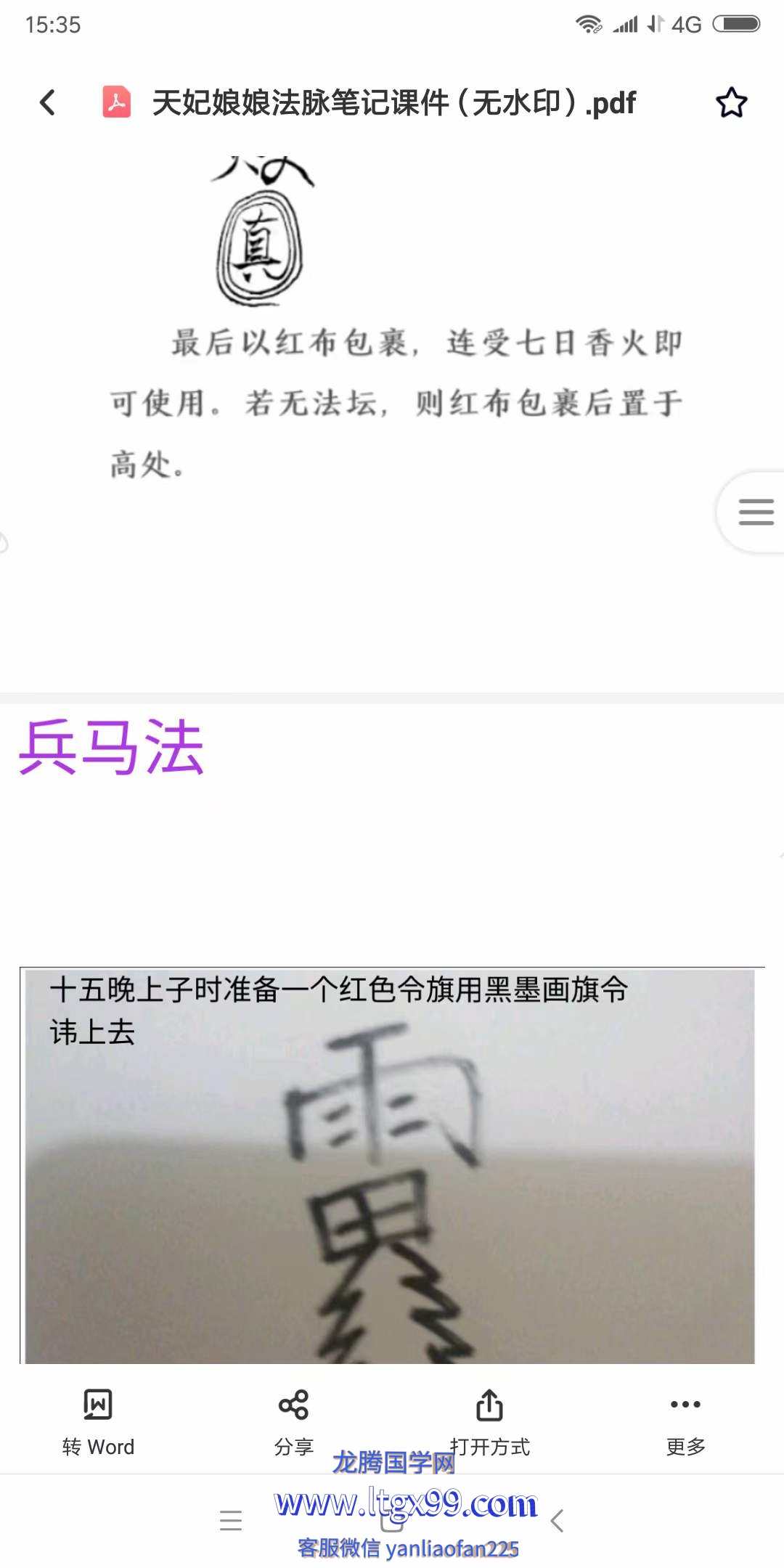The width and height of the screenshot is (784, 1568).
Task: Tap the system back button
Action: (x=558, y=1520)
